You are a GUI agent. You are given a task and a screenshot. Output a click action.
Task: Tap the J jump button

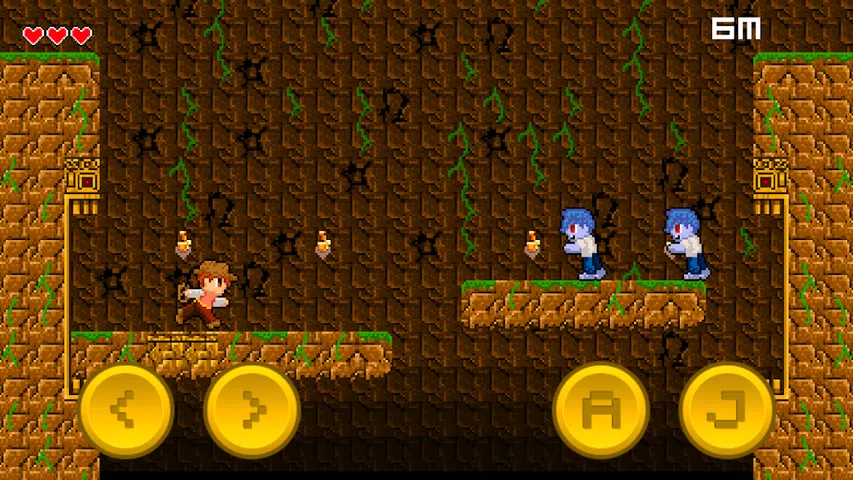coord(727,409)
